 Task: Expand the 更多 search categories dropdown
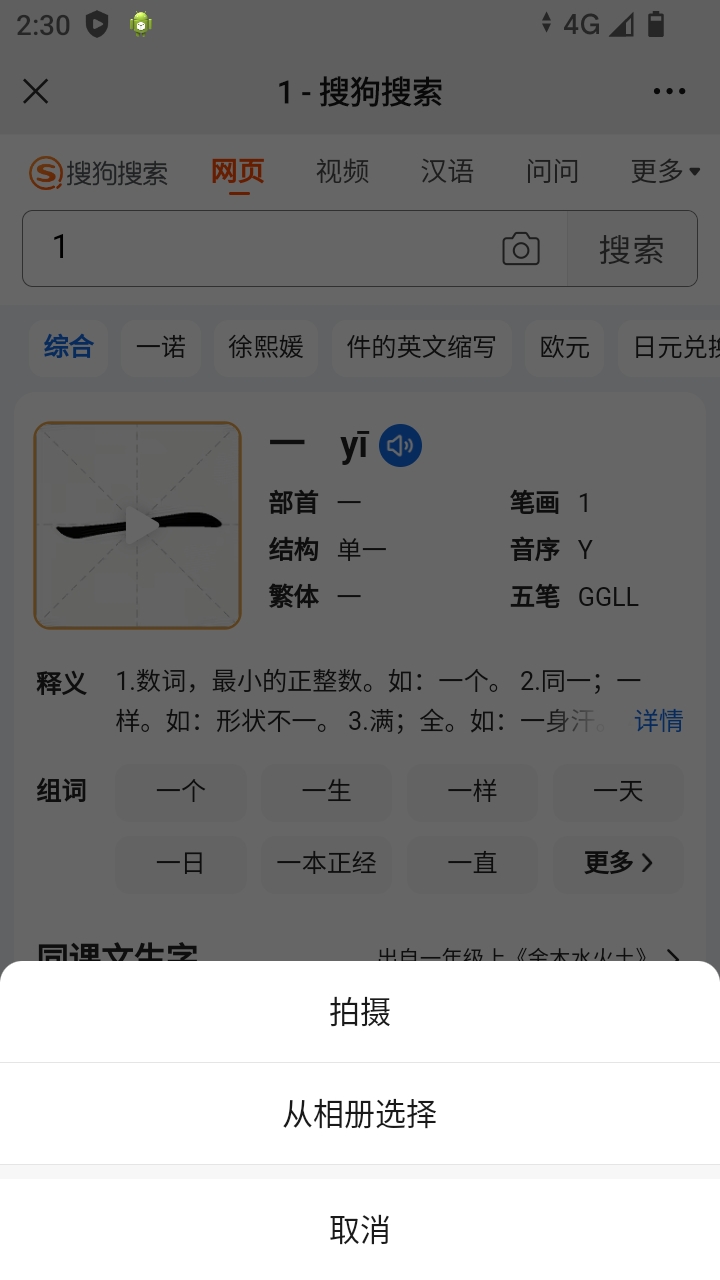664,171
